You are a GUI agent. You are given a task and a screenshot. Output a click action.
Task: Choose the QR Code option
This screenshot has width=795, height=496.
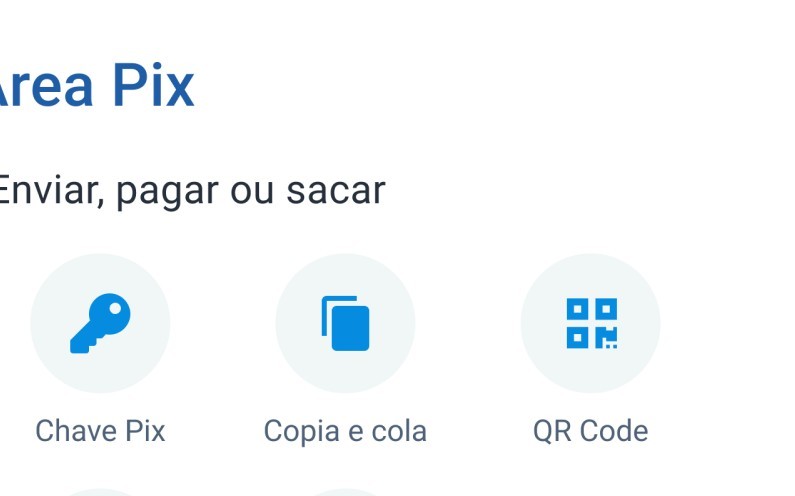pyautogui.click(x=591, y=324)
